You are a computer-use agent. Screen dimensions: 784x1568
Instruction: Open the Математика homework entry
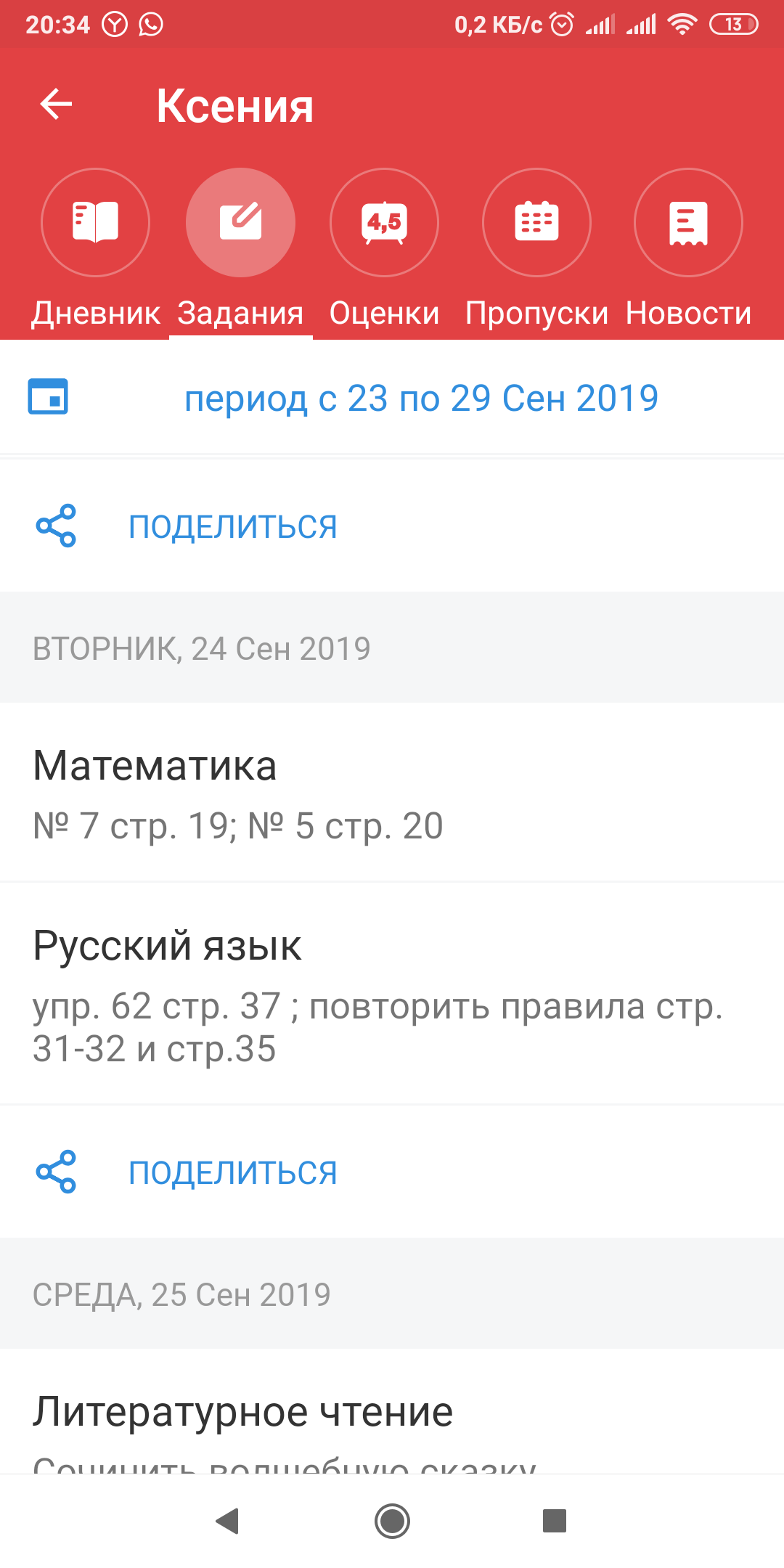(392, 793)
